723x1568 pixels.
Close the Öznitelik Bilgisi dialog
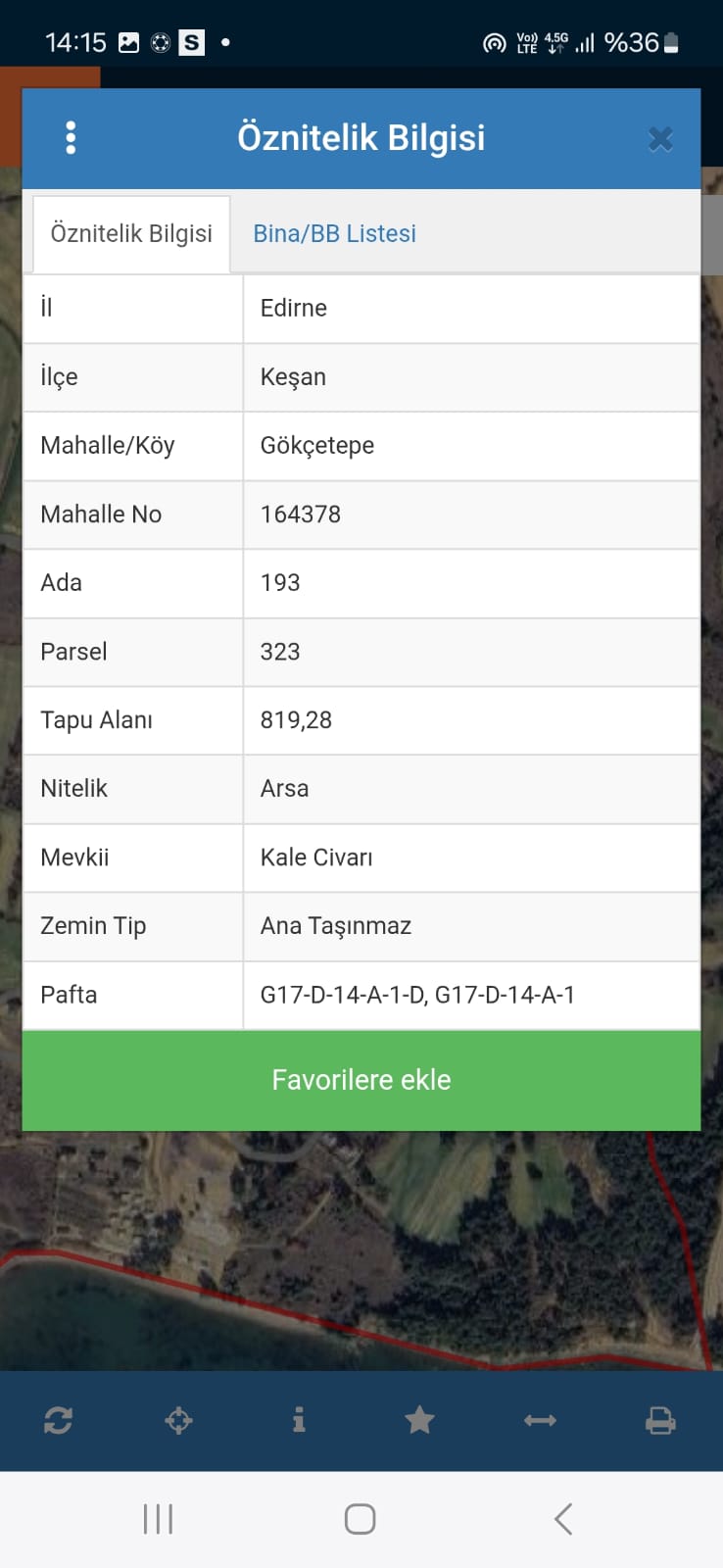(660, 138)
